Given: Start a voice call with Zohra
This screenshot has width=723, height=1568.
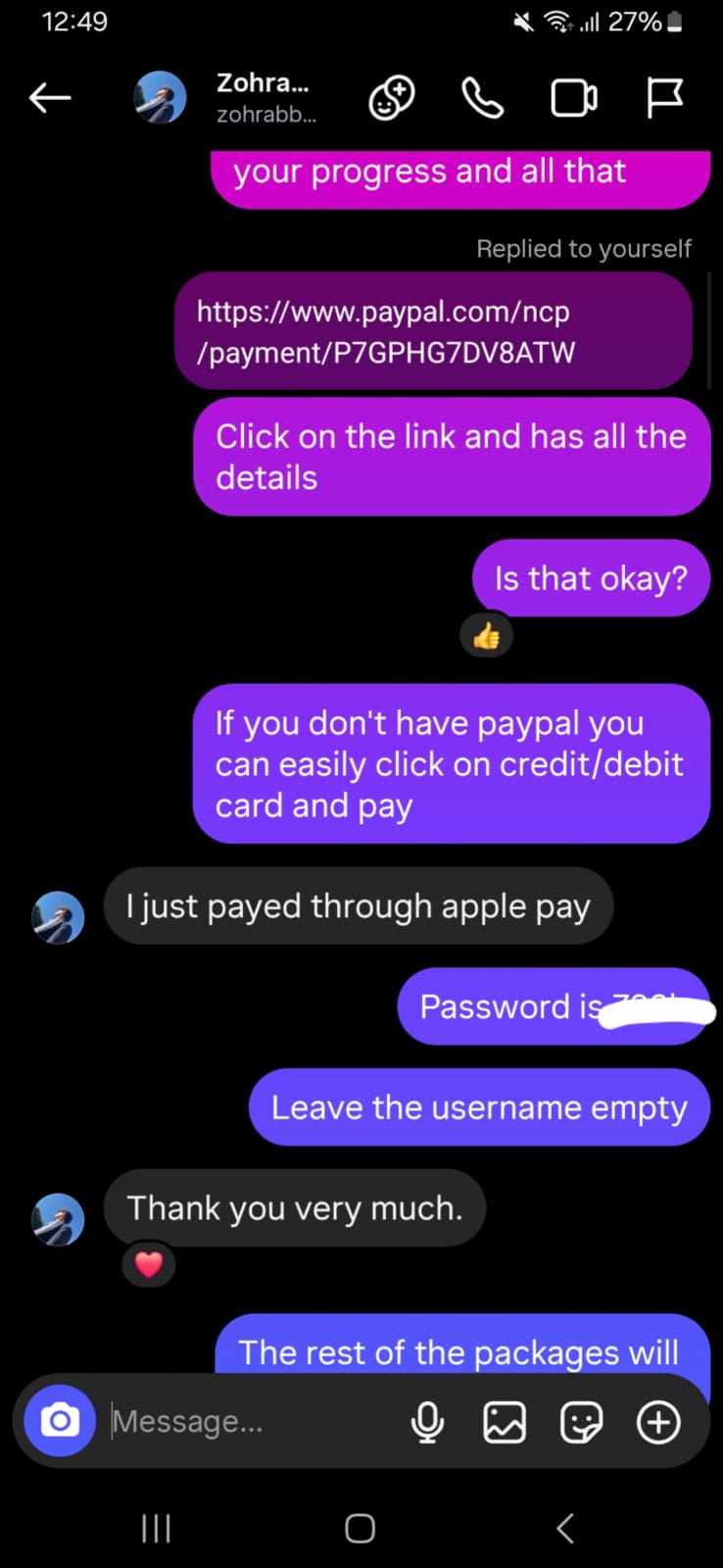Looking at the screenshot, I should point(482,97).
